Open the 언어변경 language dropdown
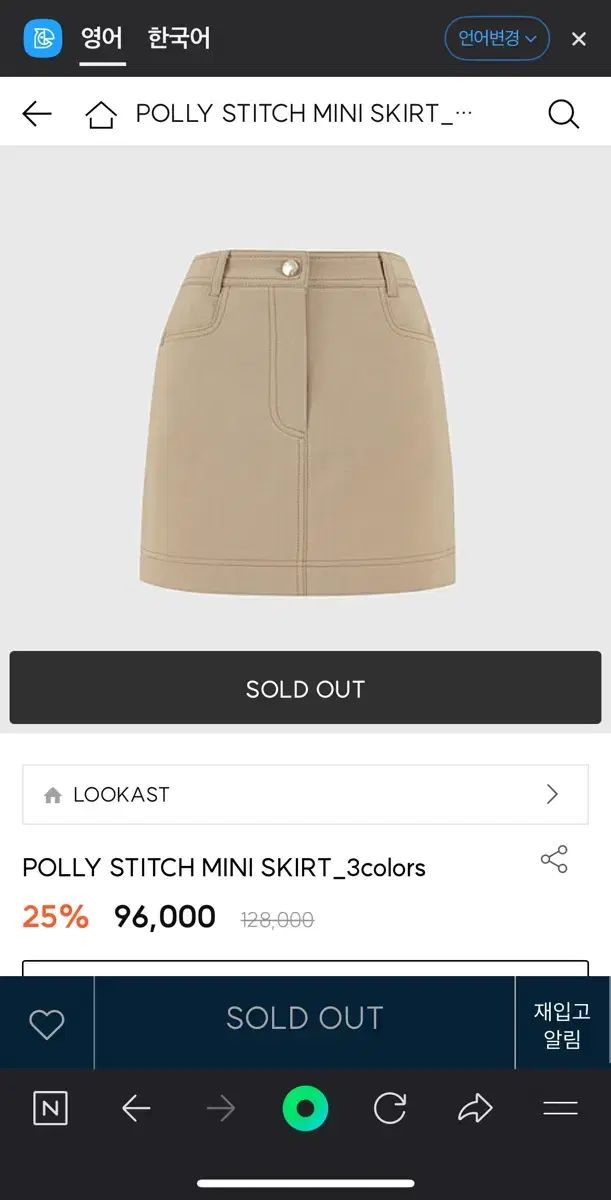611x1200 pixels. (497, 39)
